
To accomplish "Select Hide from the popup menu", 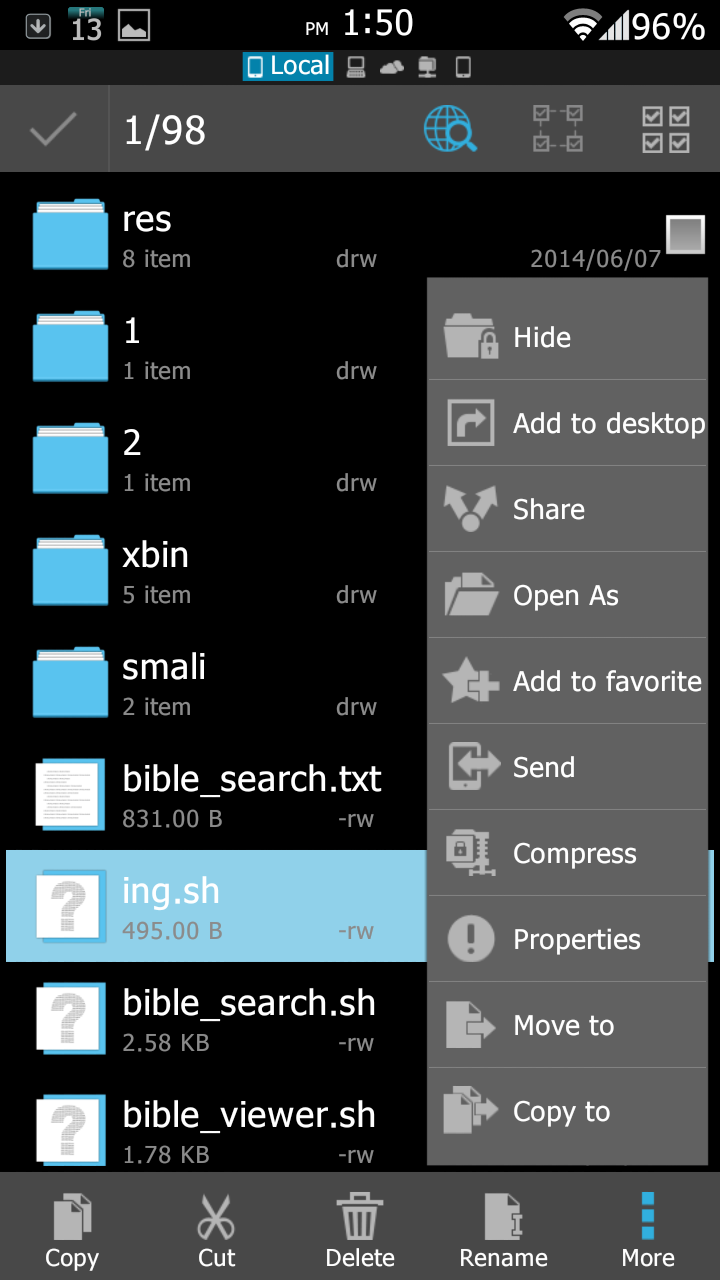I will tap(567, 337).
